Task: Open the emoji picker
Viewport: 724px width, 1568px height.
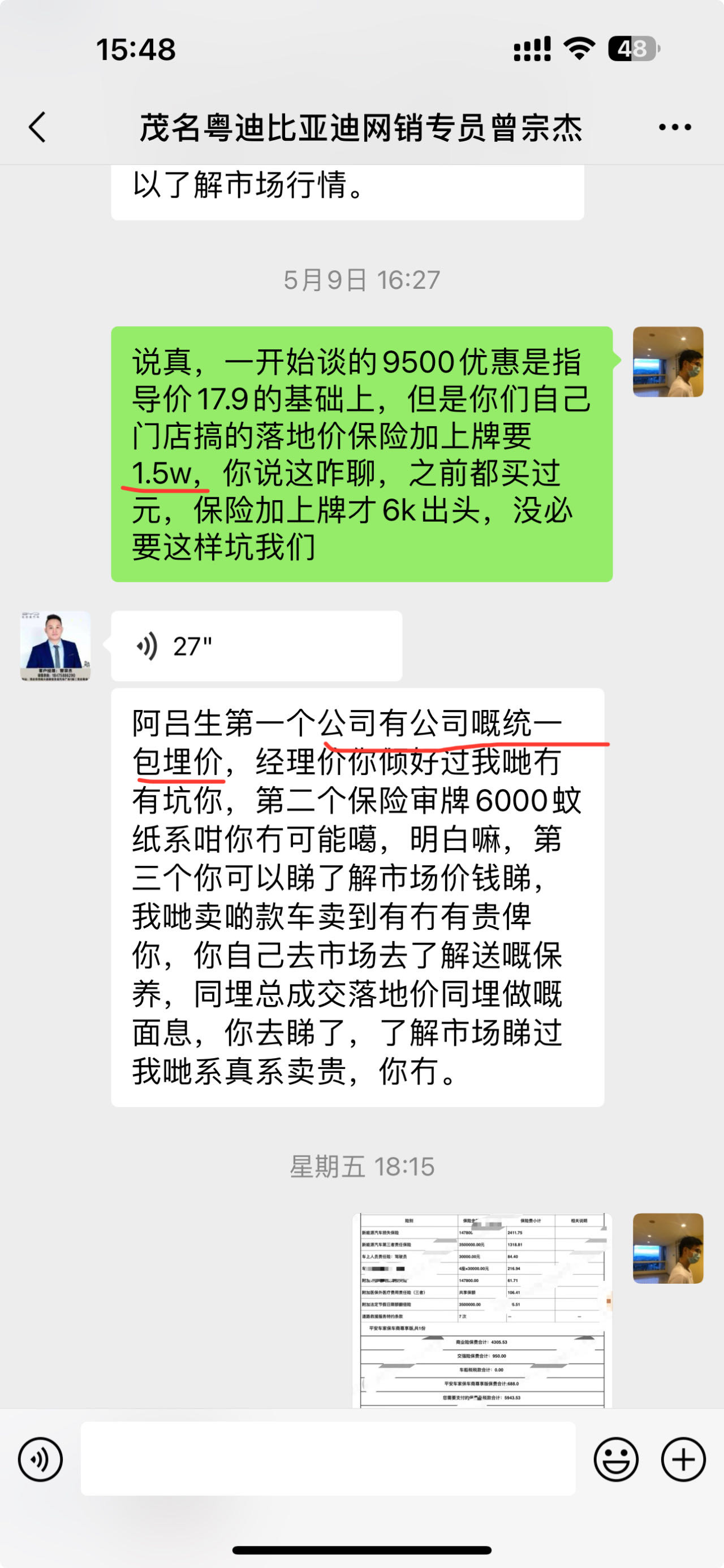Action: (615, 1459)
